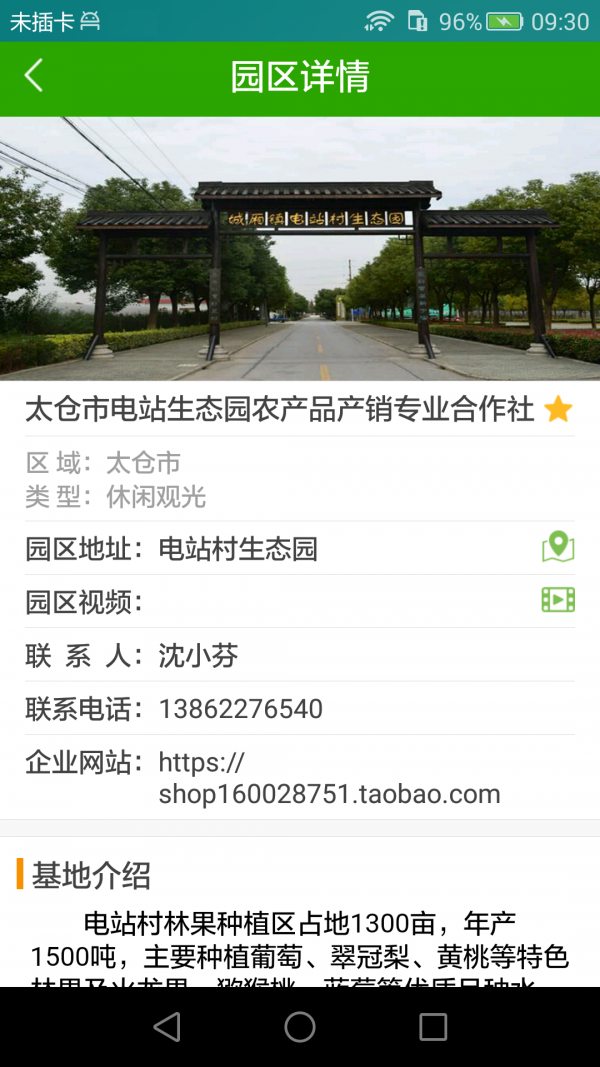Open the recent apps view

(433, 1026)
